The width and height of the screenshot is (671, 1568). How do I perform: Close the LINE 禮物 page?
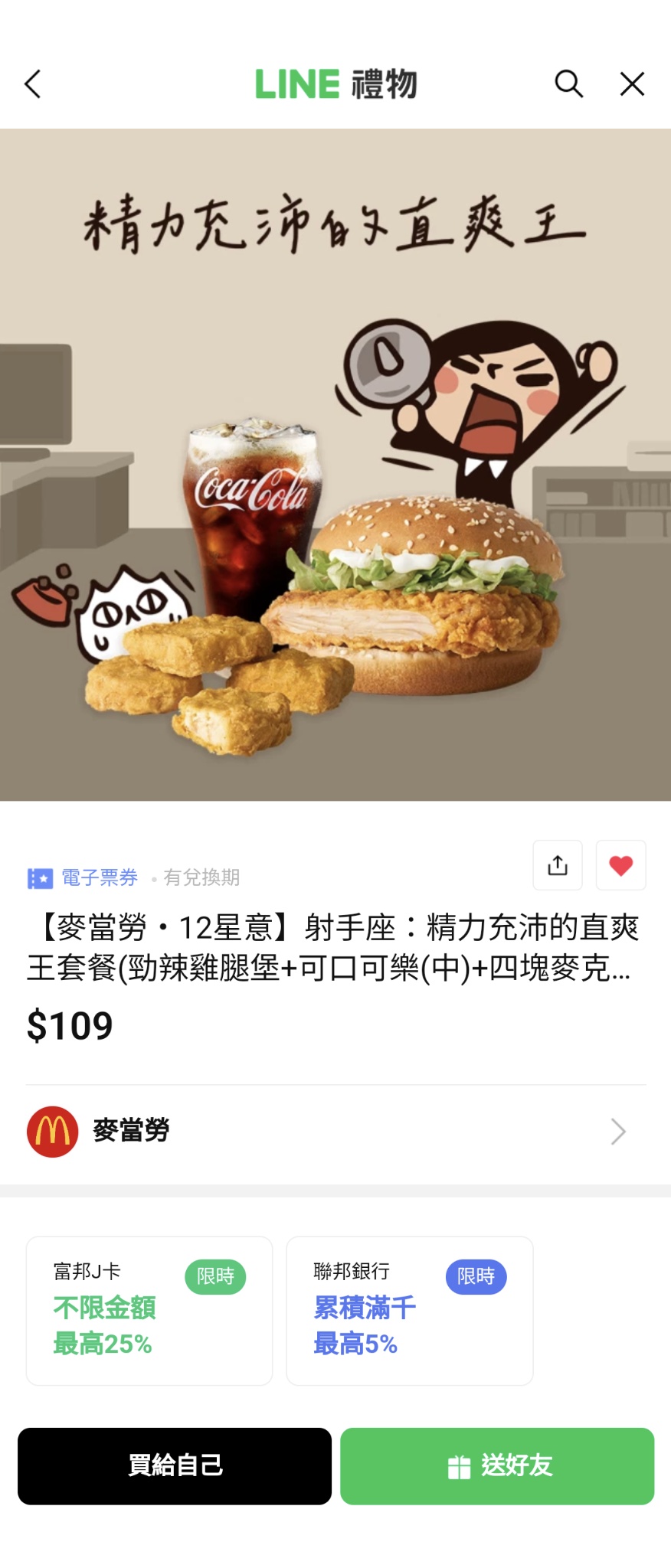pyautogui.click(x=632, y=84)
